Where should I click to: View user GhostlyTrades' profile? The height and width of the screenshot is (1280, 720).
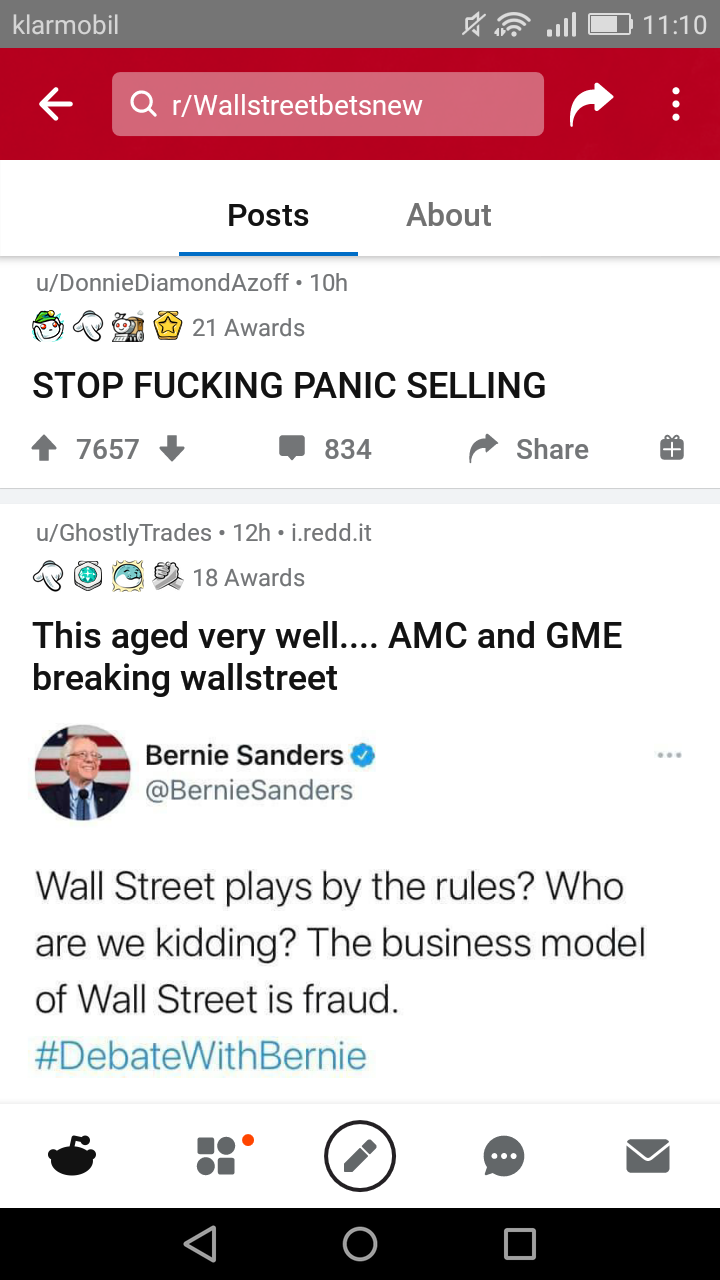[124, 533]
